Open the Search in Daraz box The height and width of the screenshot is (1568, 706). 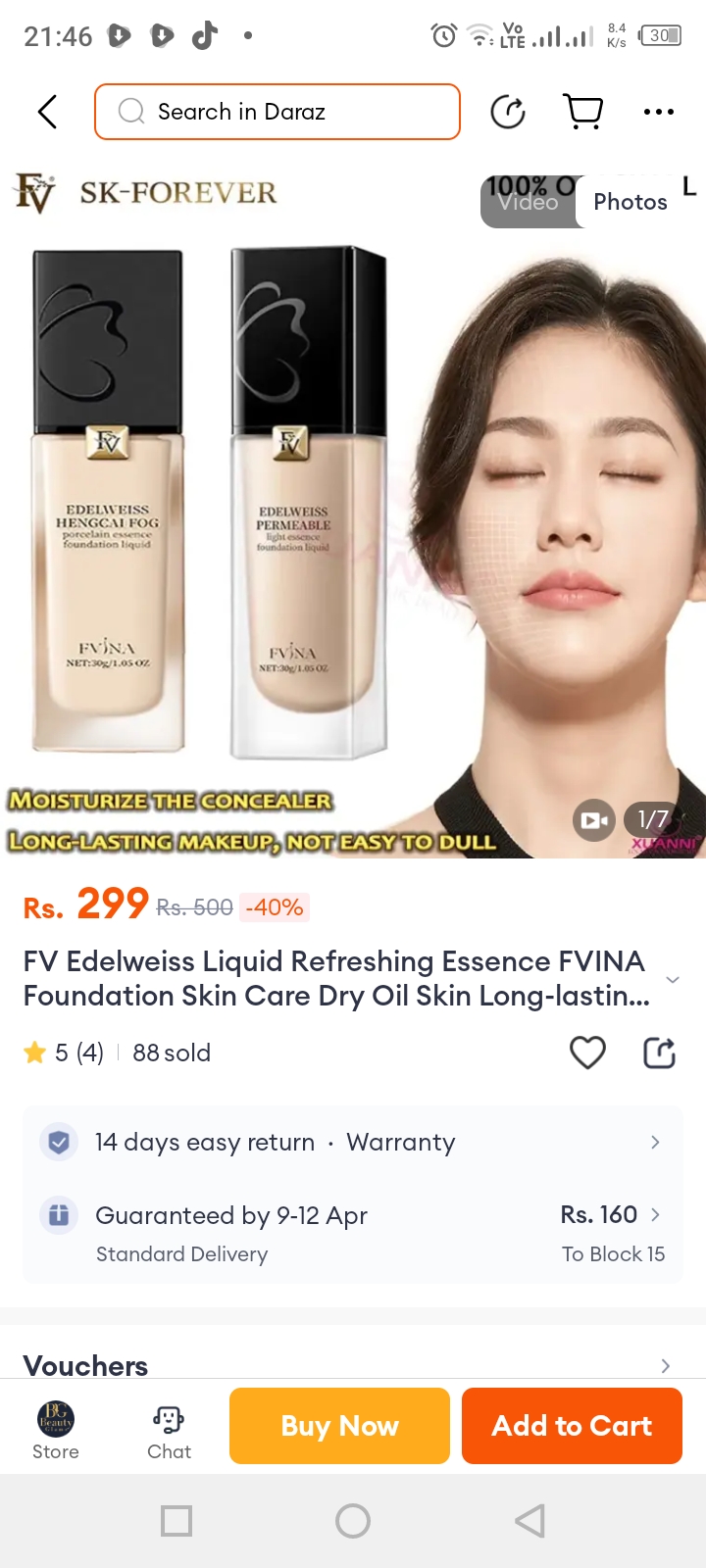pyautogui.click(x=277, y=112)
